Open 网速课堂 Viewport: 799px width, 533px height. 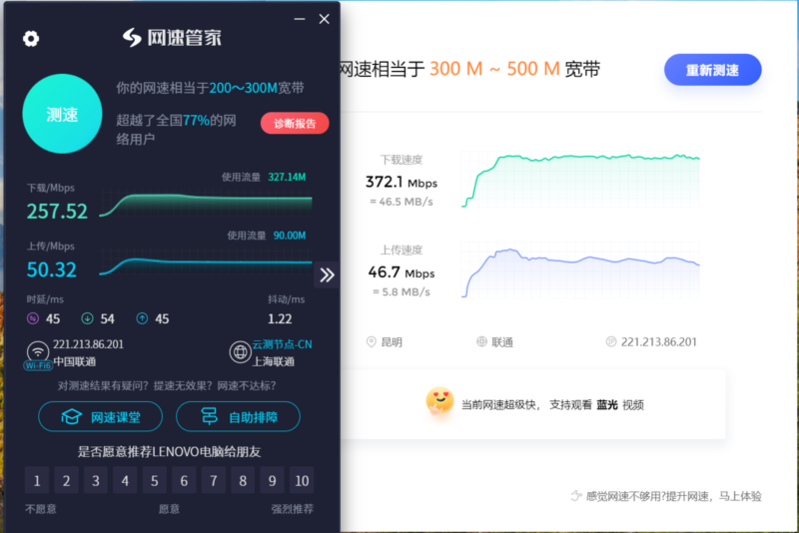coord(101,416)
